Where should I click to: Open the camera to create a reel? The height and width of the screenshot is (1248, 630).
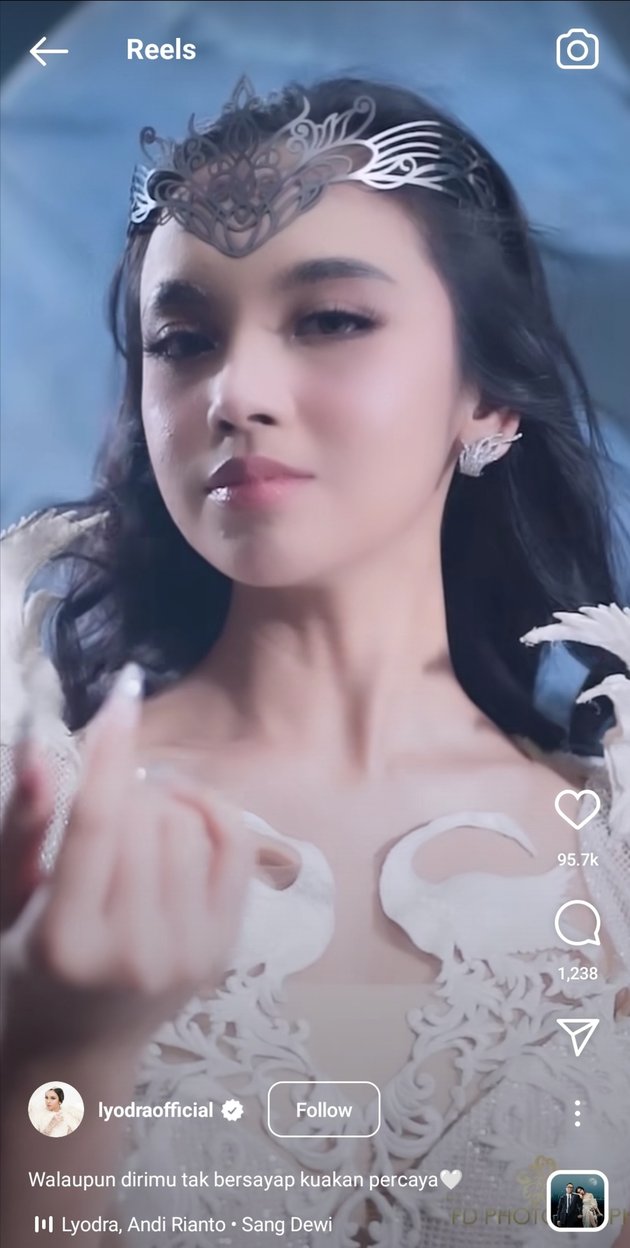[577, 49]
